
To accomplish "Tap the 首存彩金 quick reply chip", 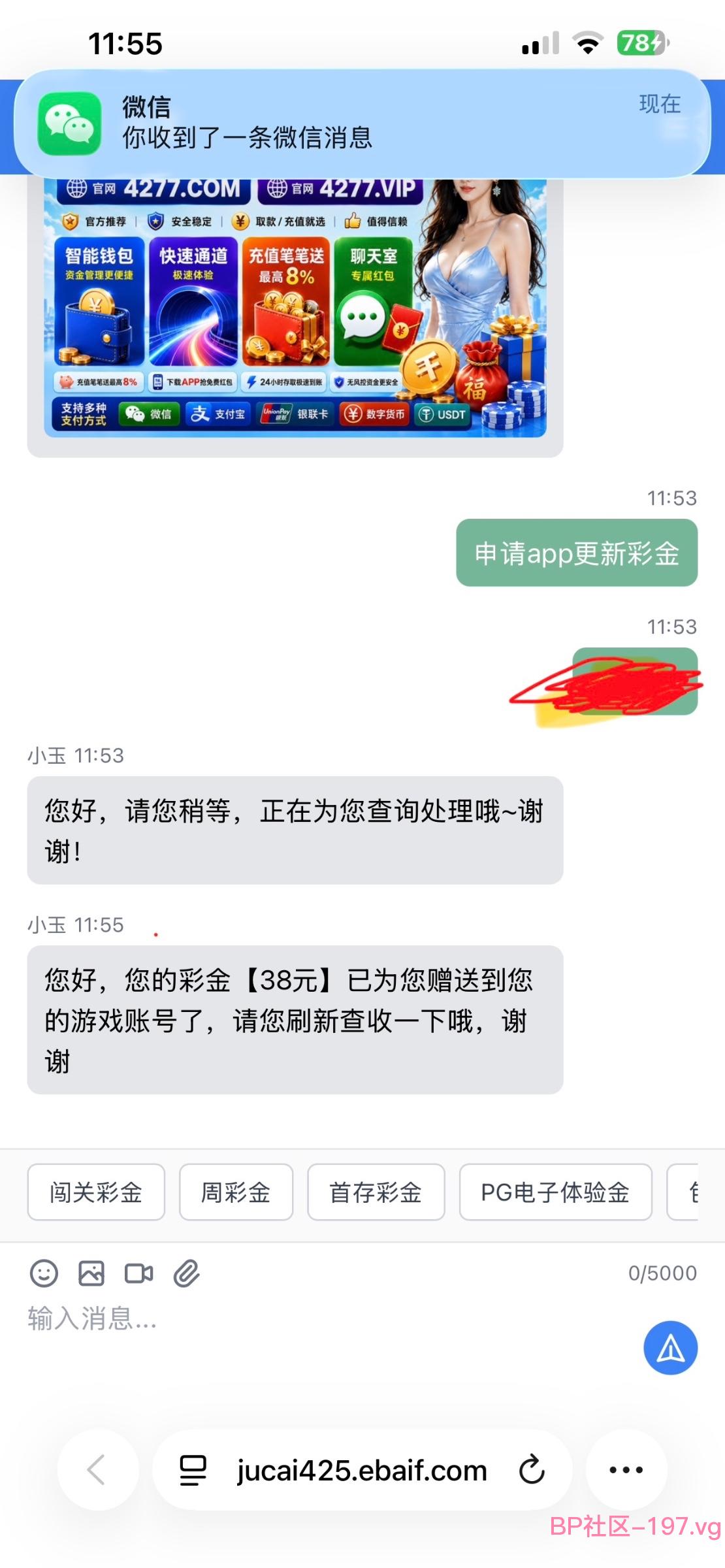I will (376, 1192).
